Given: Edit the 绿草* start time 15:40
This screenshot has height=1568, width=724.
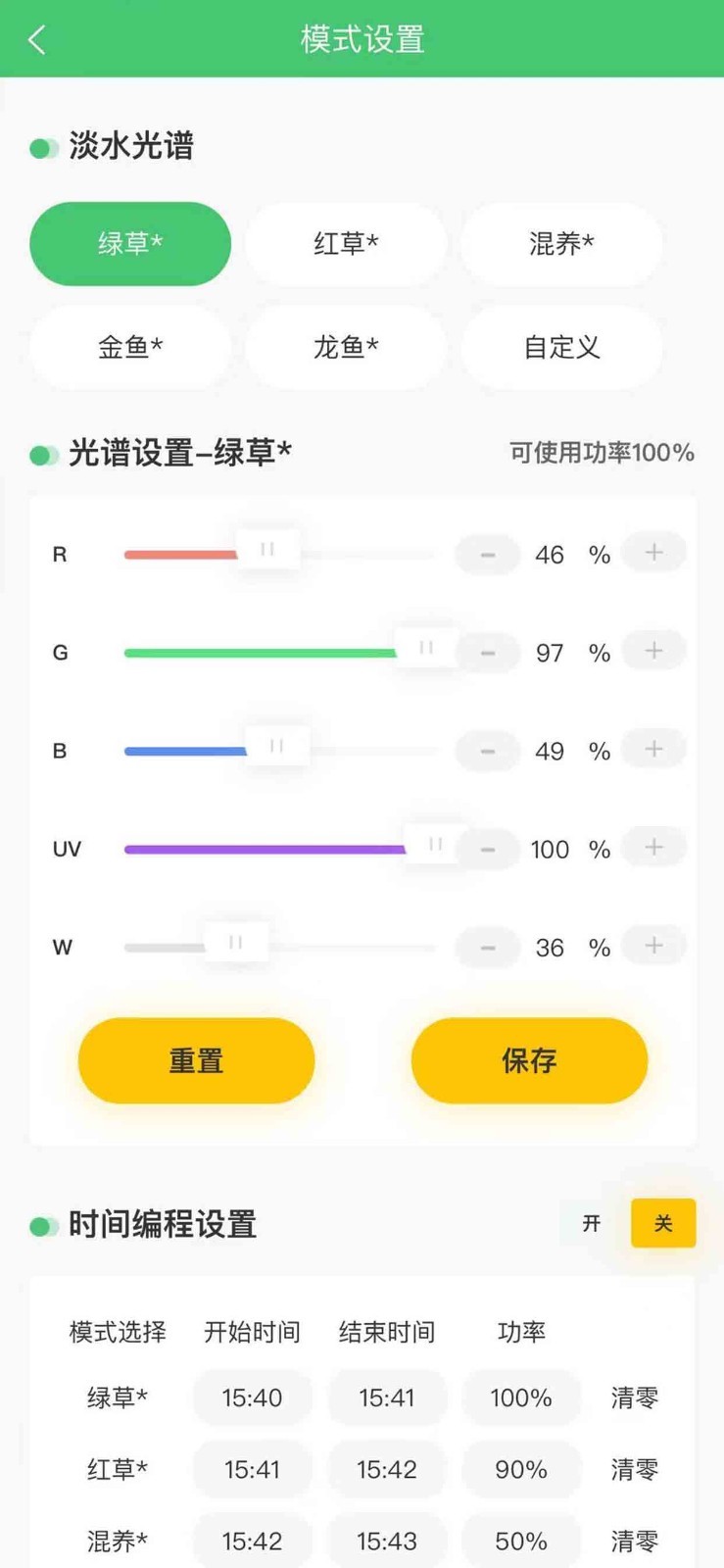Looking at the screenshot, I should [x=252, y=1397].
